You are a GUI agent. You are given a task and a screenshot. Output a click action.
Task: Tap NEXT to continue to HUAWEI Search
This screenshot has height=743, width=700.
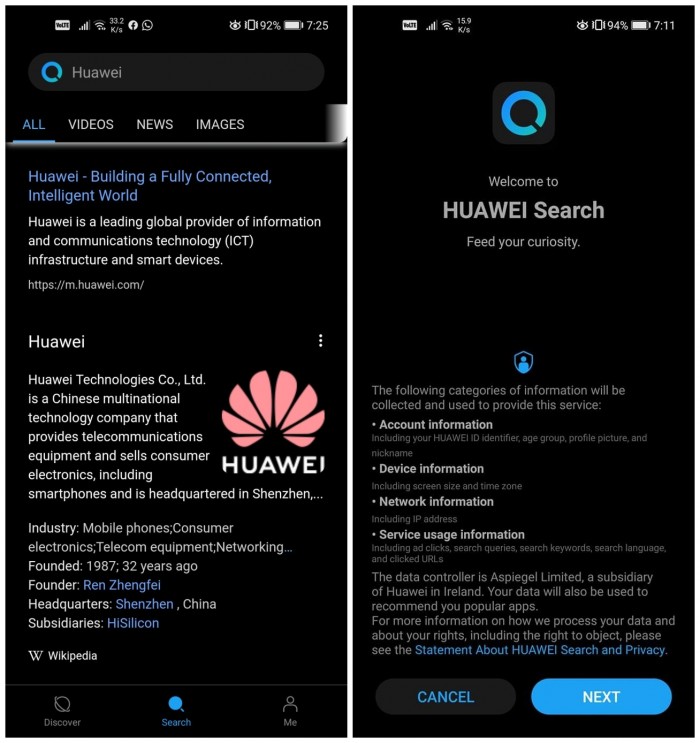tap(601, 697)
